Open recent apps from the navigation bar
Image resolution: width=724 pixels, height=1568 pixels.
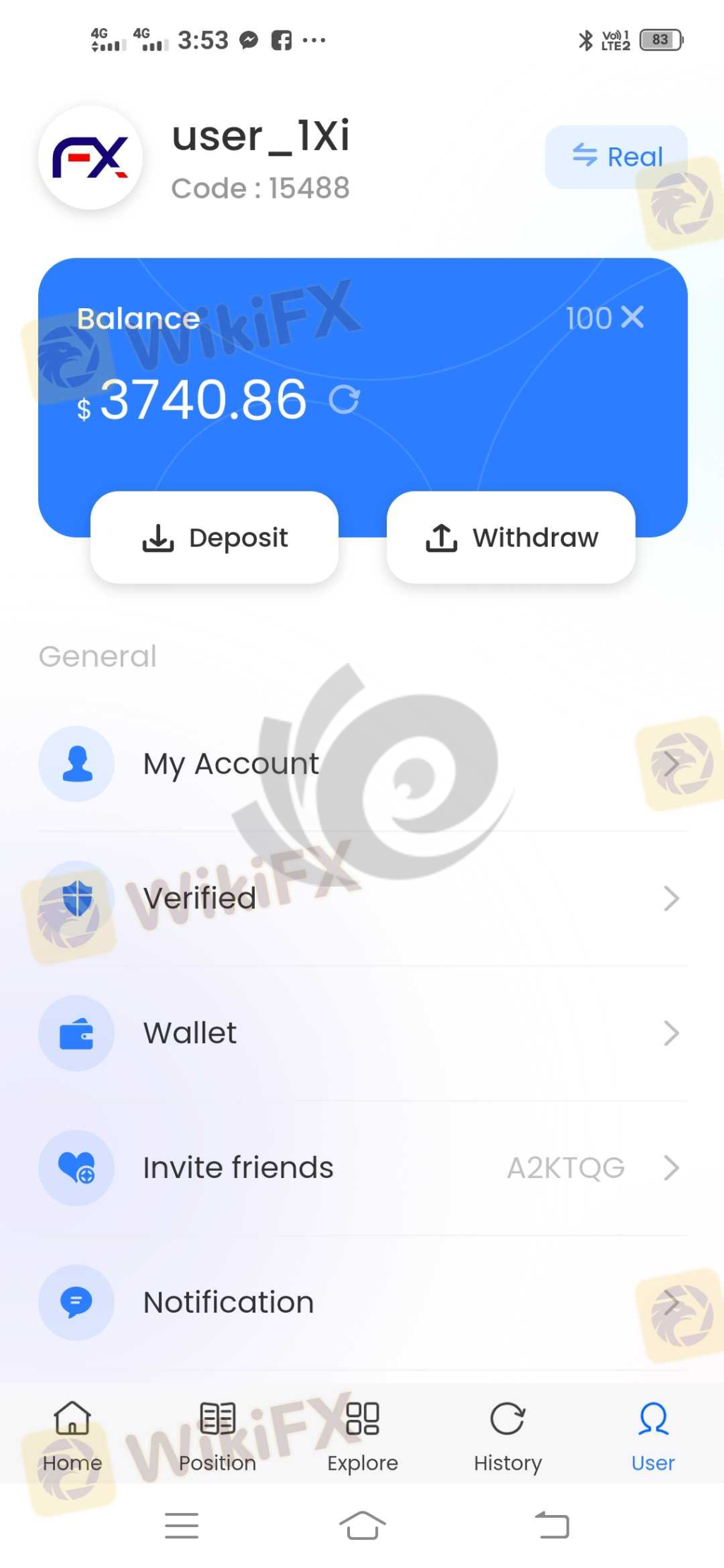[x=181, y=1525]
